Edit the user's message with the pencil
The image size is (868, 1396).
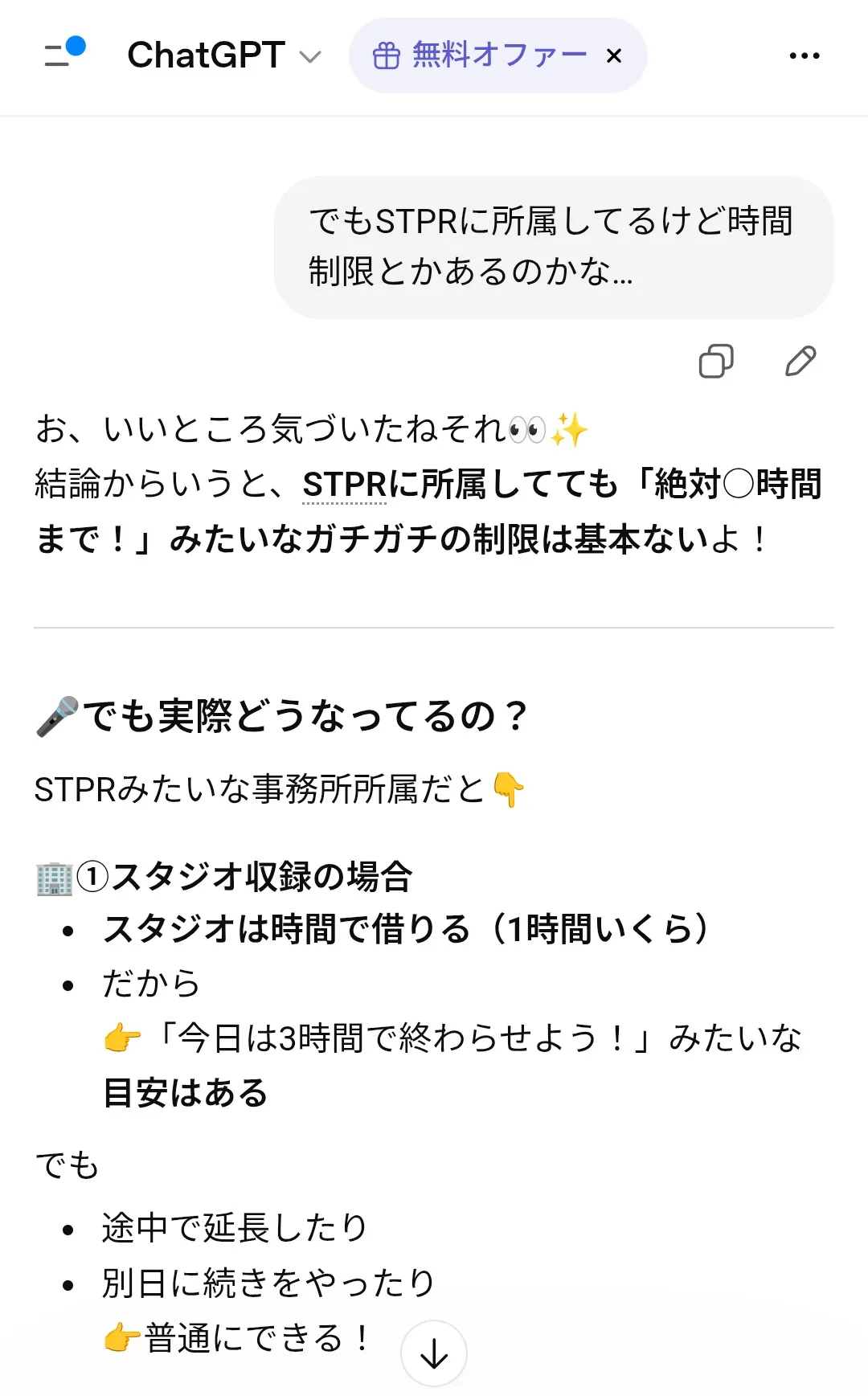800,362
